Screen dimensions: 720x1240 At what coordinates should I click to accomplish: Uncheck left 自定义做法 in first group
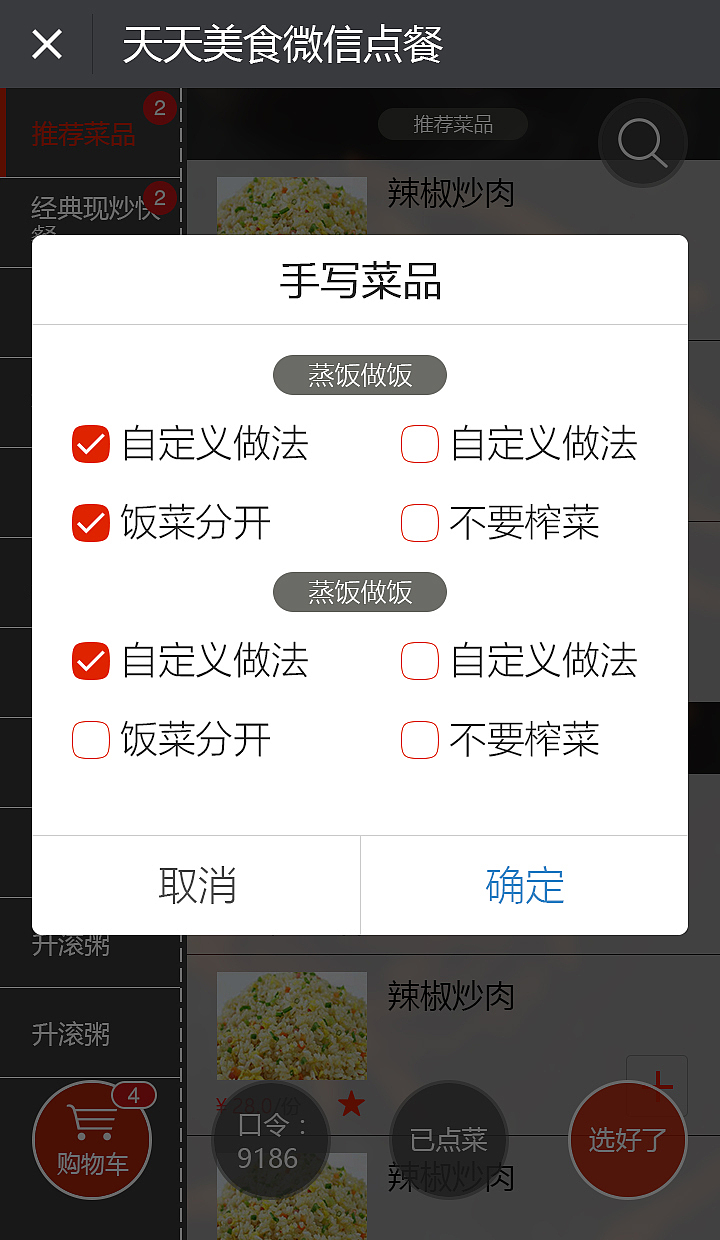tap(90, 444)
